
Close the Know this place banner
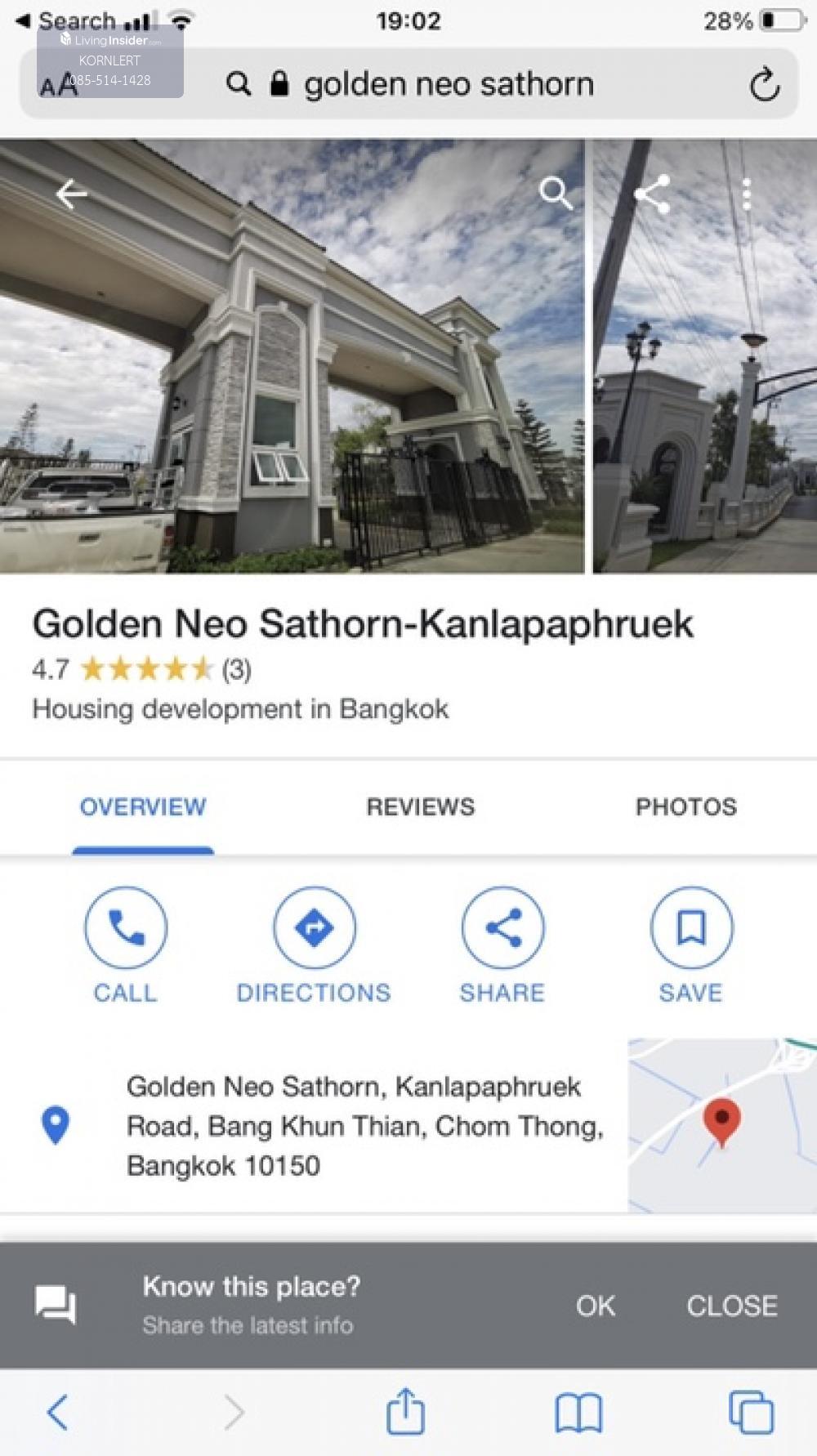pos(731,1306)
